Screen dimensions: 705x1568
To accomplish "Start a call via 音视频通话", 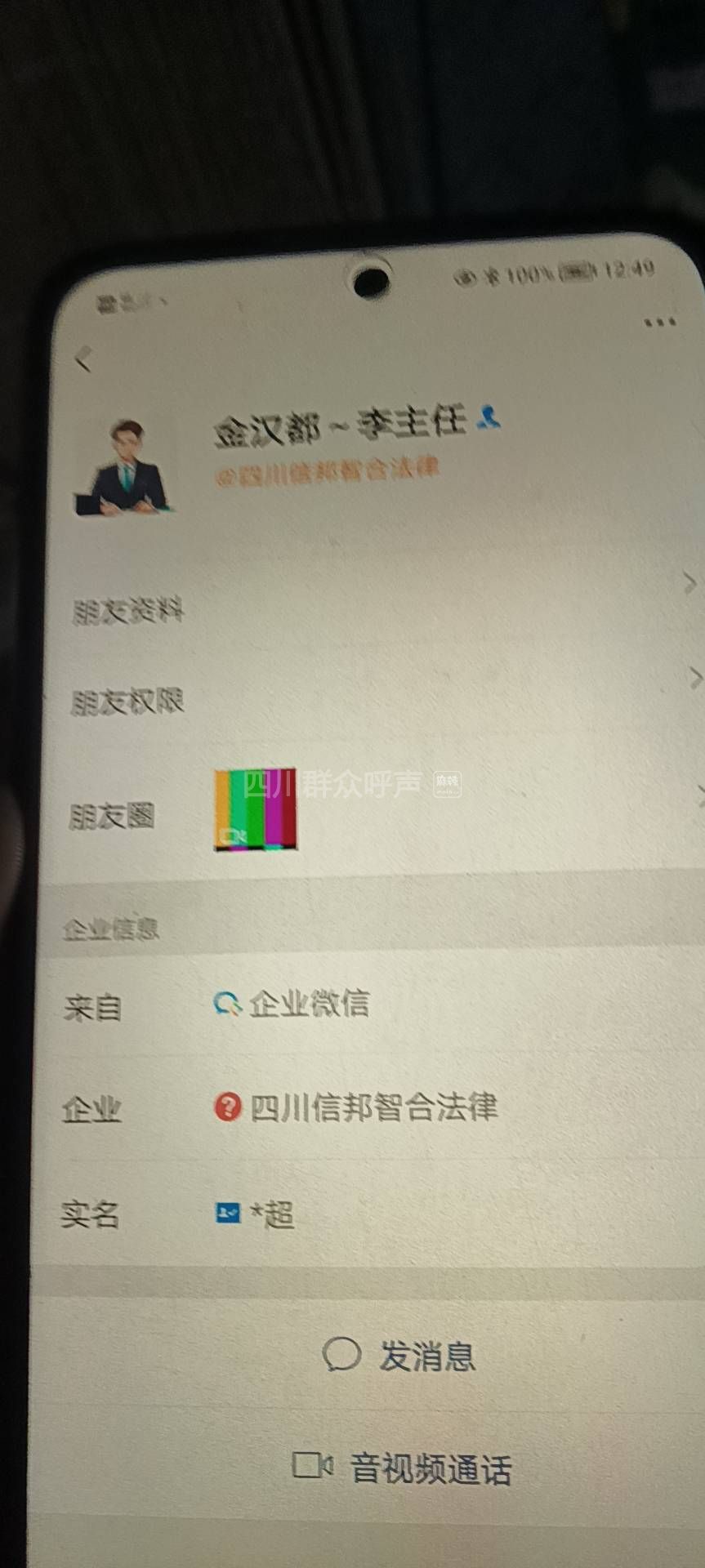I will 402,1468.
